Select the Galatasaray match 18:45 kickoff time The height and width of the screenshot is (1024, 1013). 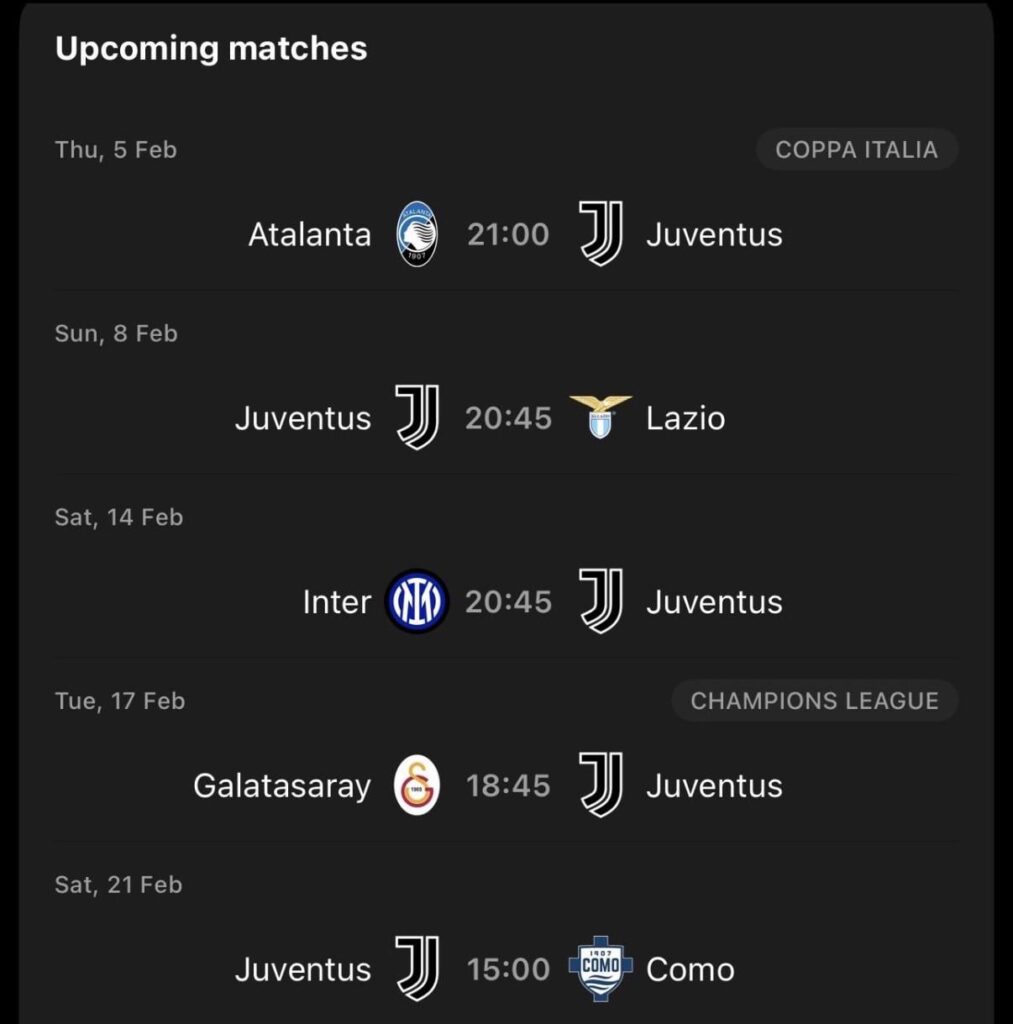[510, 785]
